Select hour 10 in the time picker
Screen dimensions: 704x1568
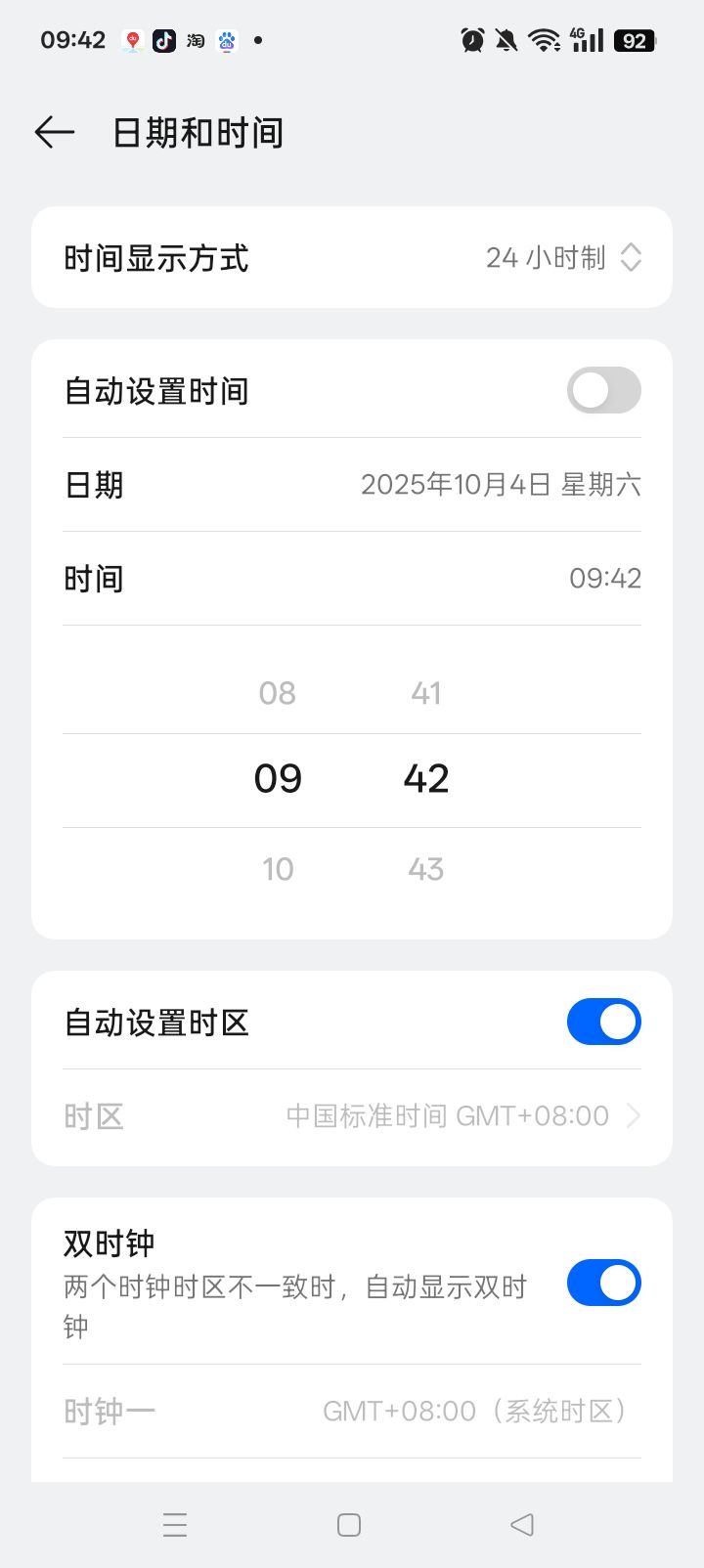tap(278, 869)
